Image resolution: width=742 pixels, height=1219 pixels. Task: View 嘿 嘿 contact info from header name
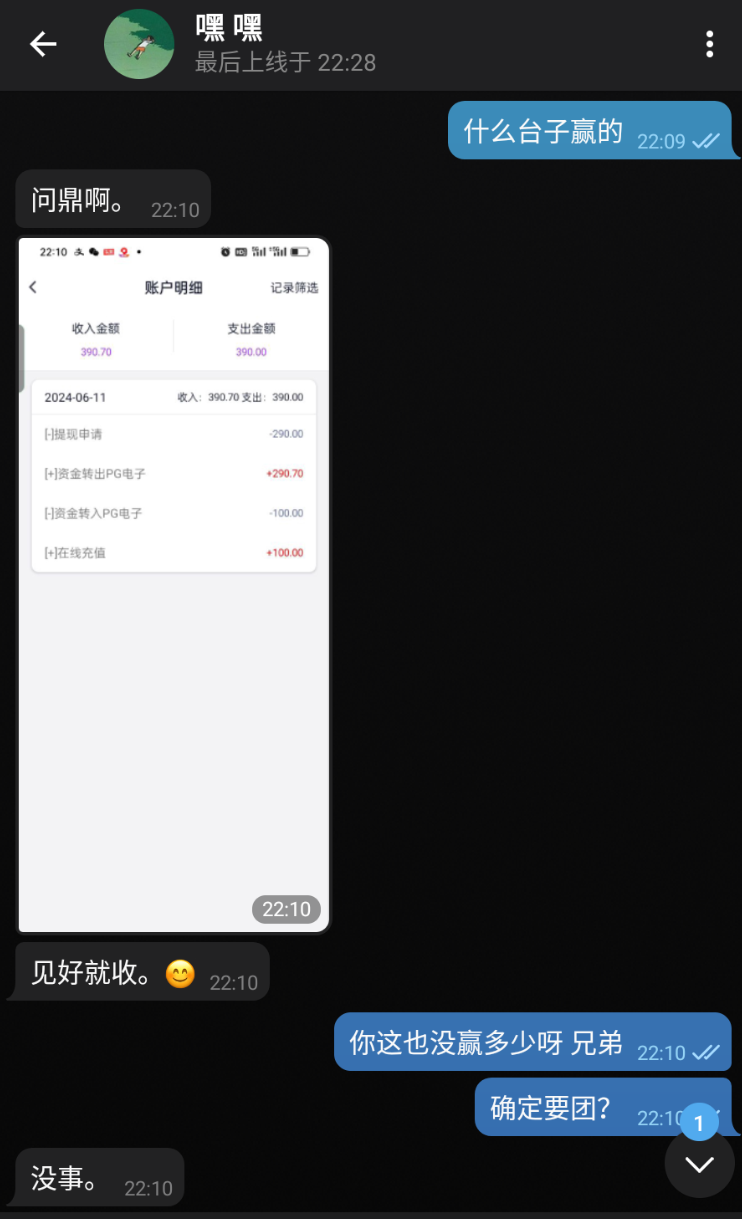click(230, 28)
